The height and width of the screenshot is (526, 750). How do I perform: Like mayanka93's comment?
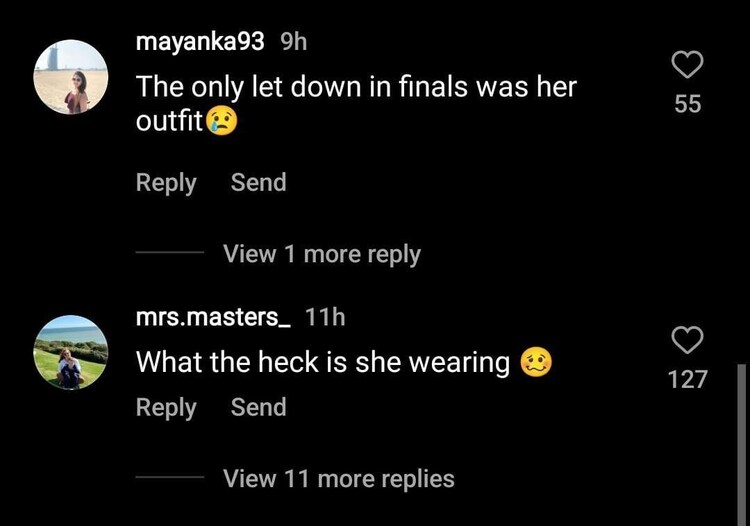pyautogui.click(x=687, y=65)
